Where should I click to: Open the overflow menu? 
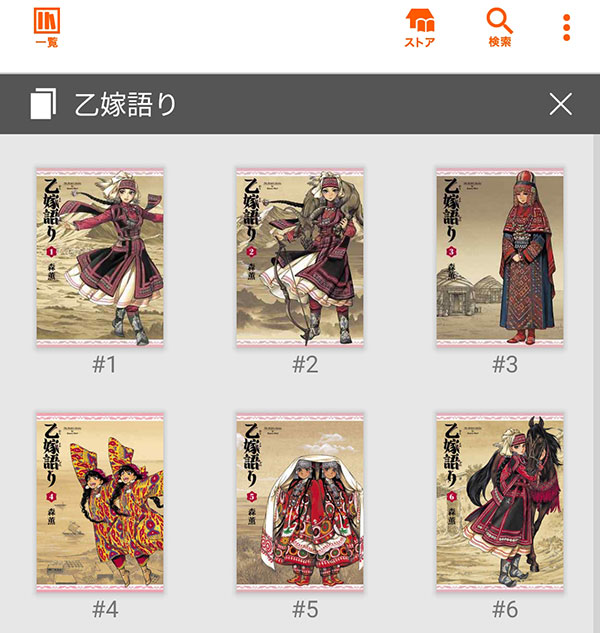tap(566, 28)
